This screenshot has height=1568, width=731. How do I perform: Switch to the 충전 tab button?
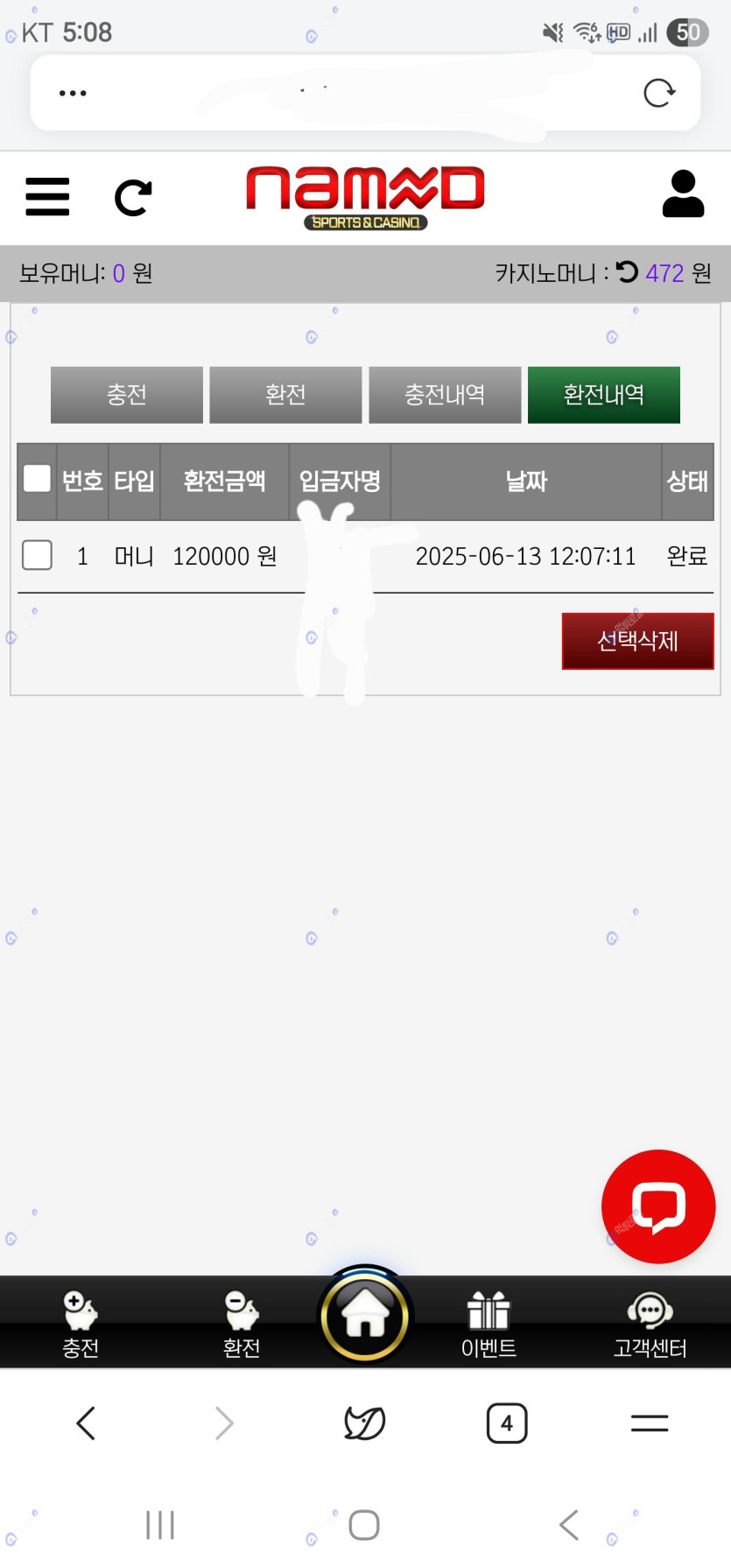tap(127, 395)
